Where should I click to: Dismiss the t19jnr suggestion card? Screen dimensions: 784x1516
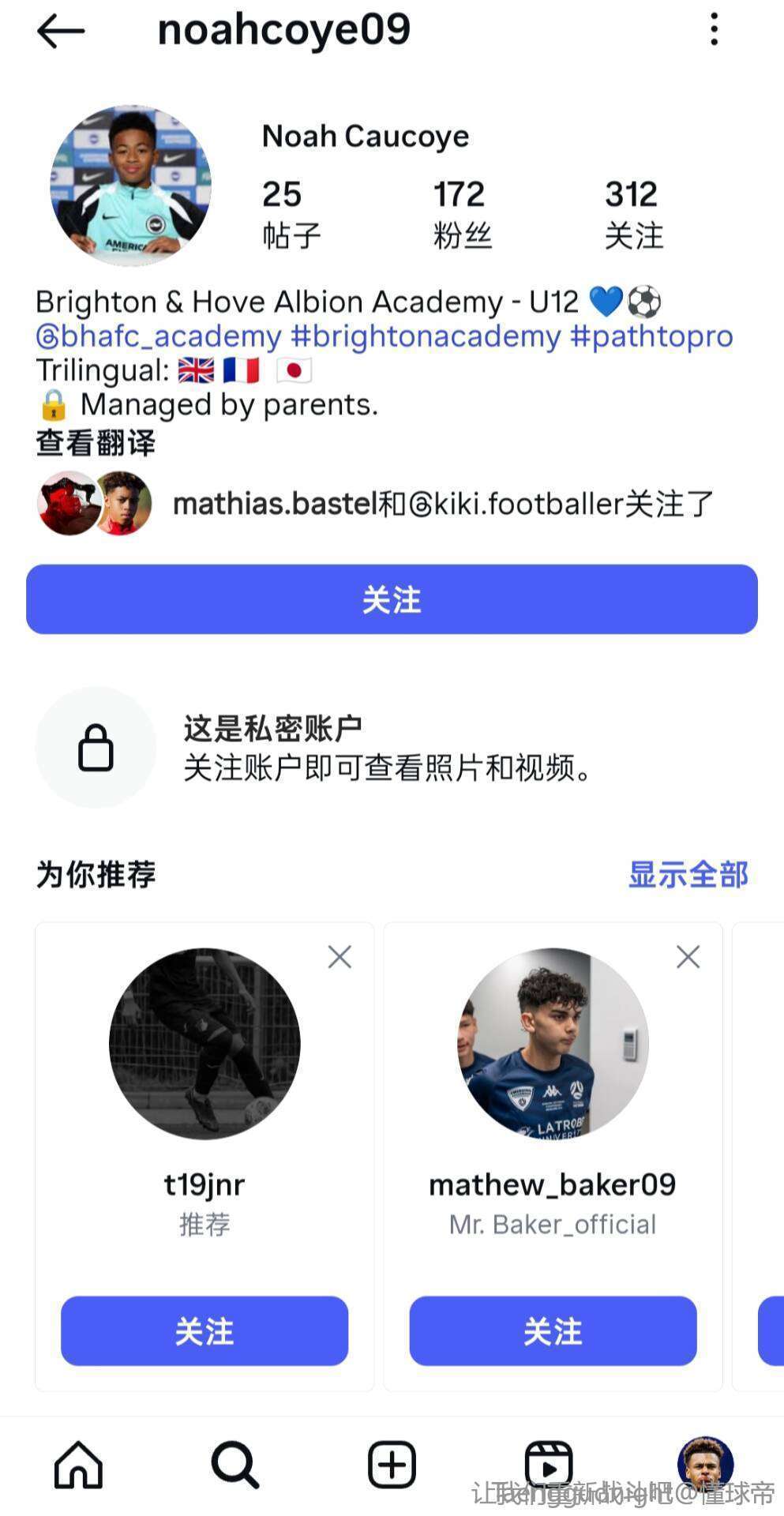pos(339,957)
